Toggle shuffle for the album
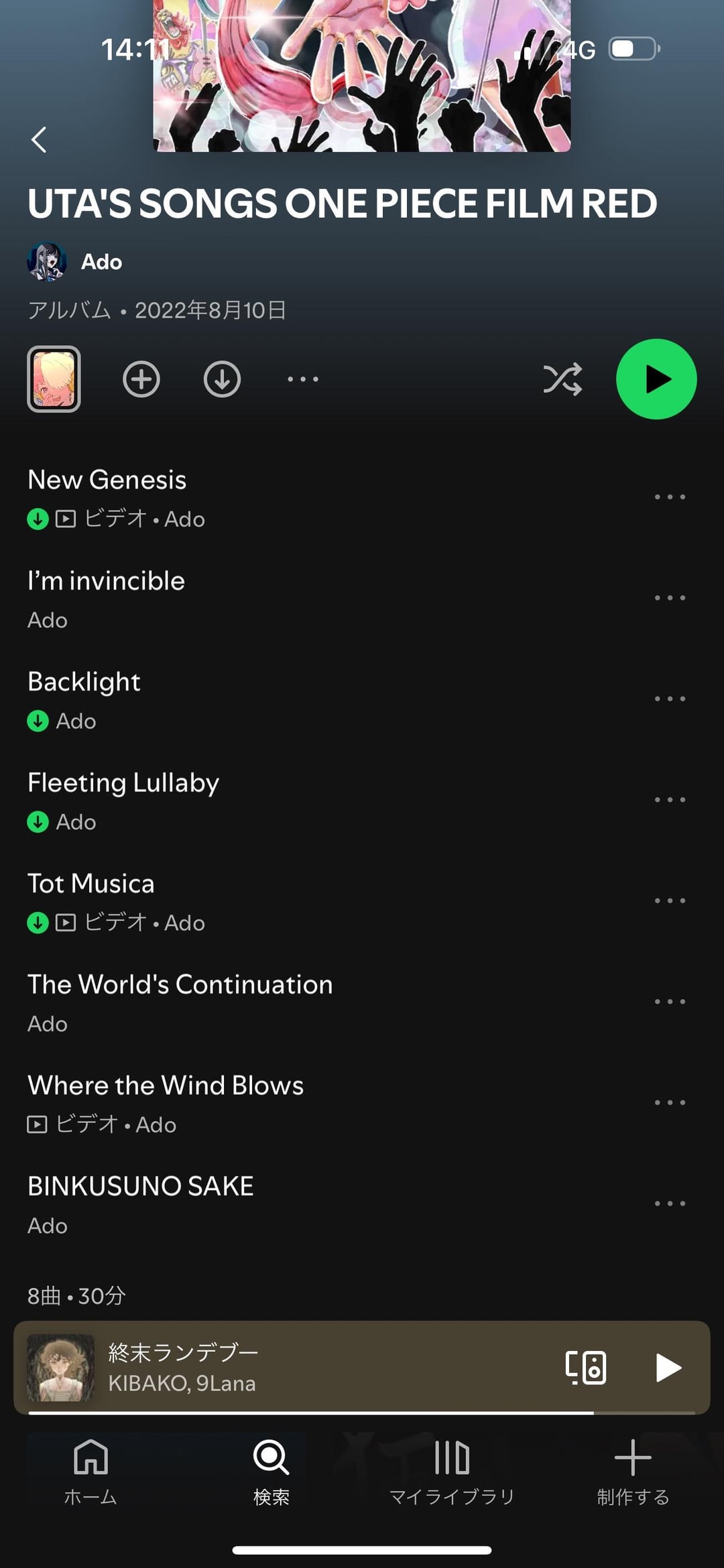This screenshot has height=1568, width=724. (x=562, y=379)
